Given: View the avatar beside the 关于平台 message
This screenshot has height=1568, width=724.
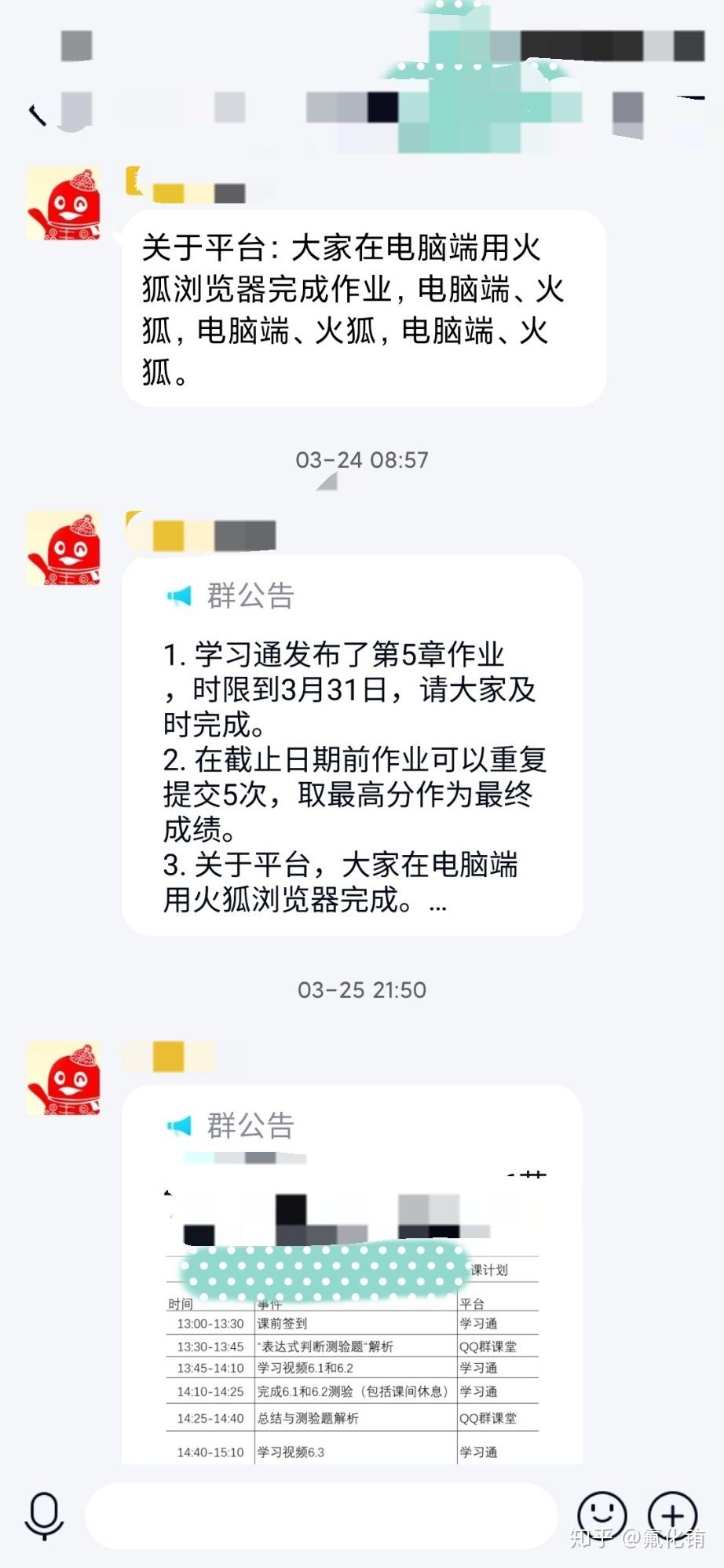Looking at the screenshot, I should [x=64, y=204].
